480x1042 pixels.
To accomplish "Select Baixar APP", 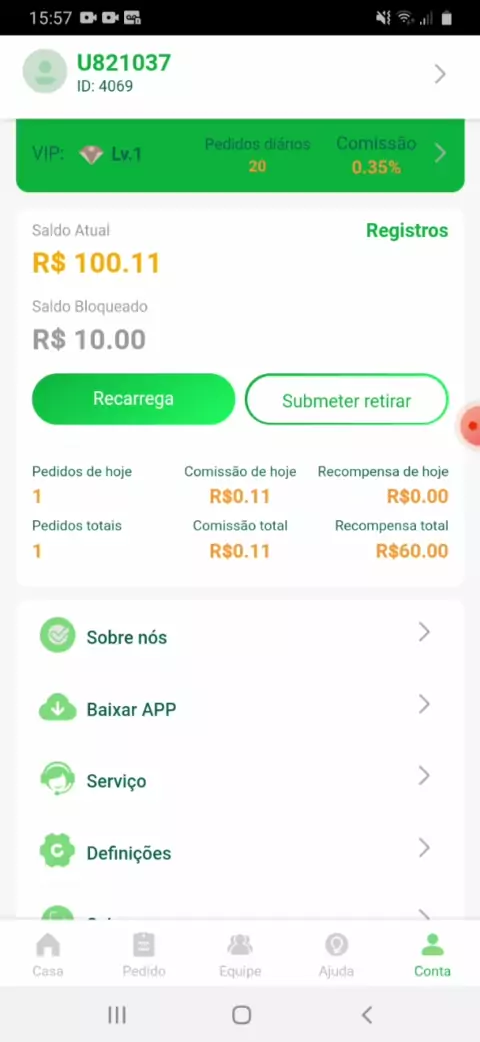I will coord(239,708).
